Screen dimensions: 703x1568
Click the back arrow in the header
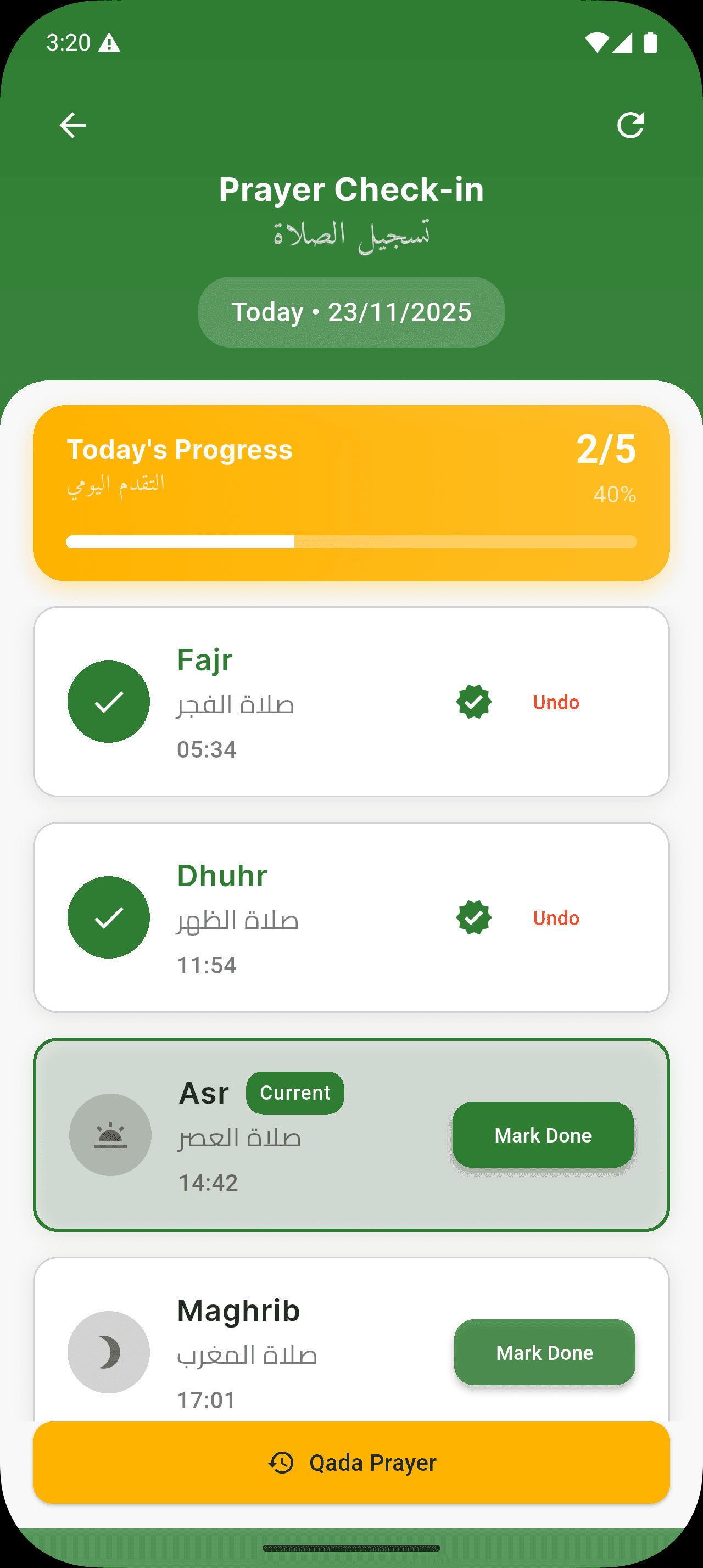pyautogui.click(x=72, y=125)
